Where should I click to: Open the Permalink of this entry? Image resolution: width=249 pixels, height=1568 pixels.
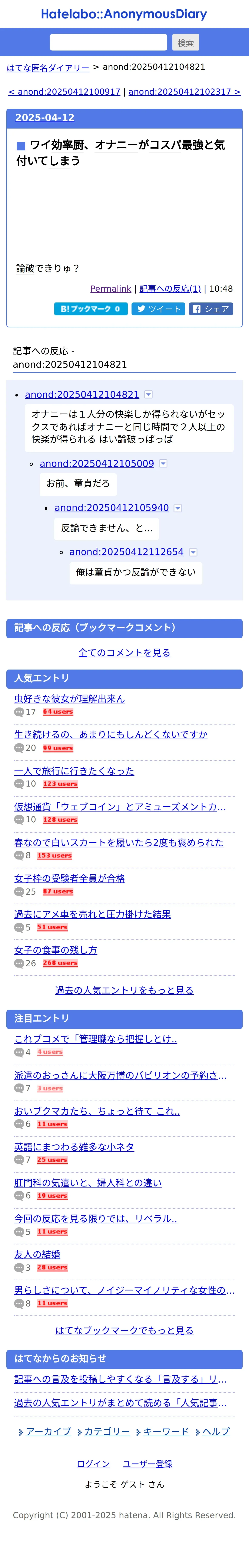pos(110,289)
